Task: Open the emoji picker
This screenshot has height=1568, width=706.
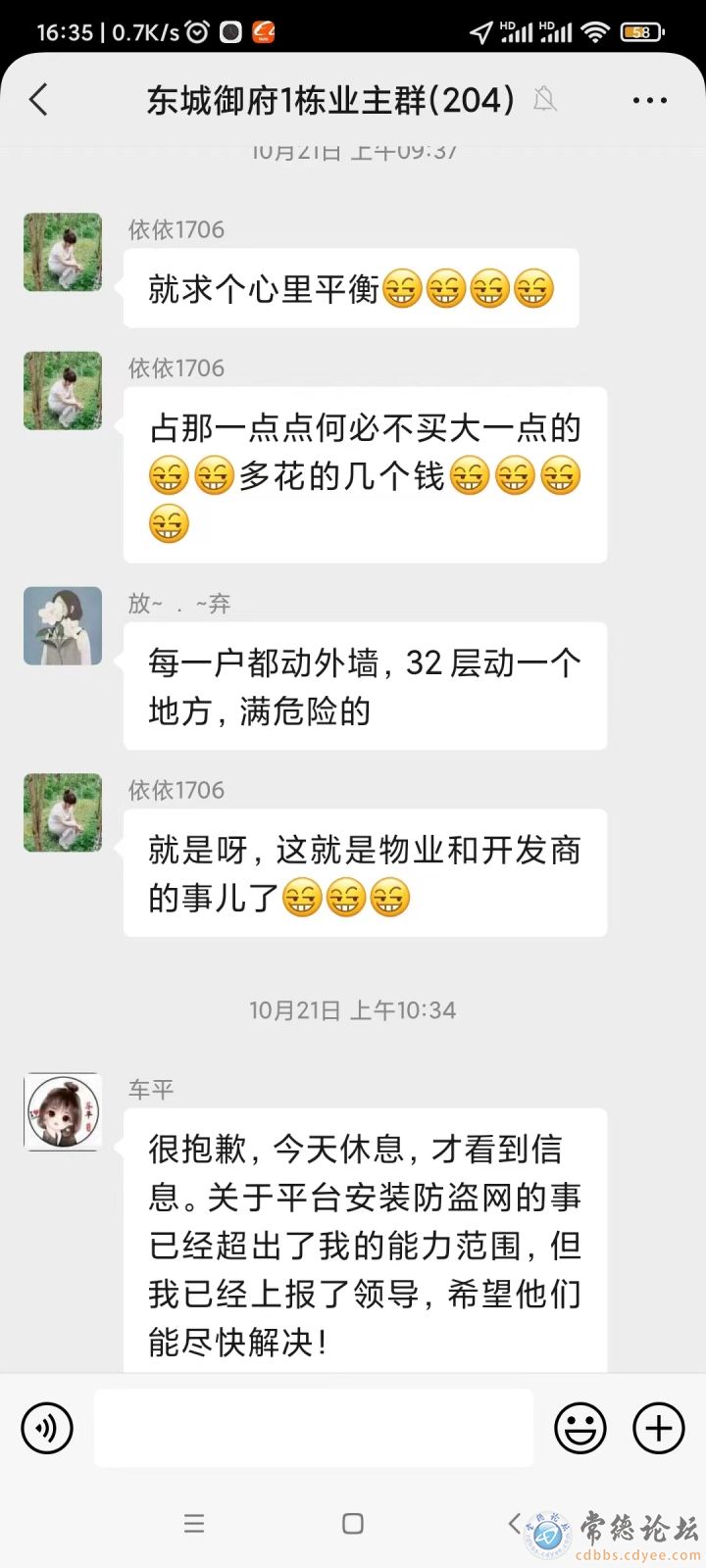Action: pos(580,1428)
